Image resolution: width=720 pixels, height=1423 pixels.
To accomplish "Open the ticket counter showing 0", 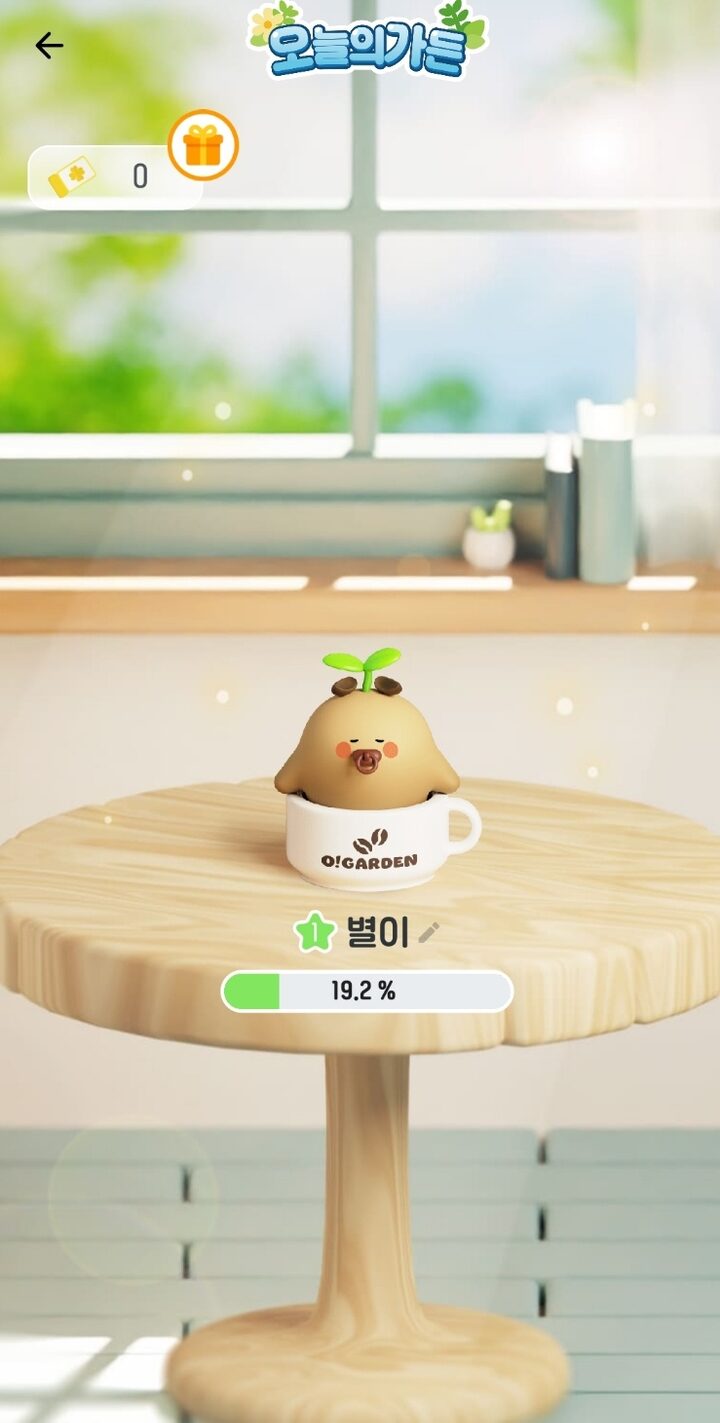I will 114,177.
